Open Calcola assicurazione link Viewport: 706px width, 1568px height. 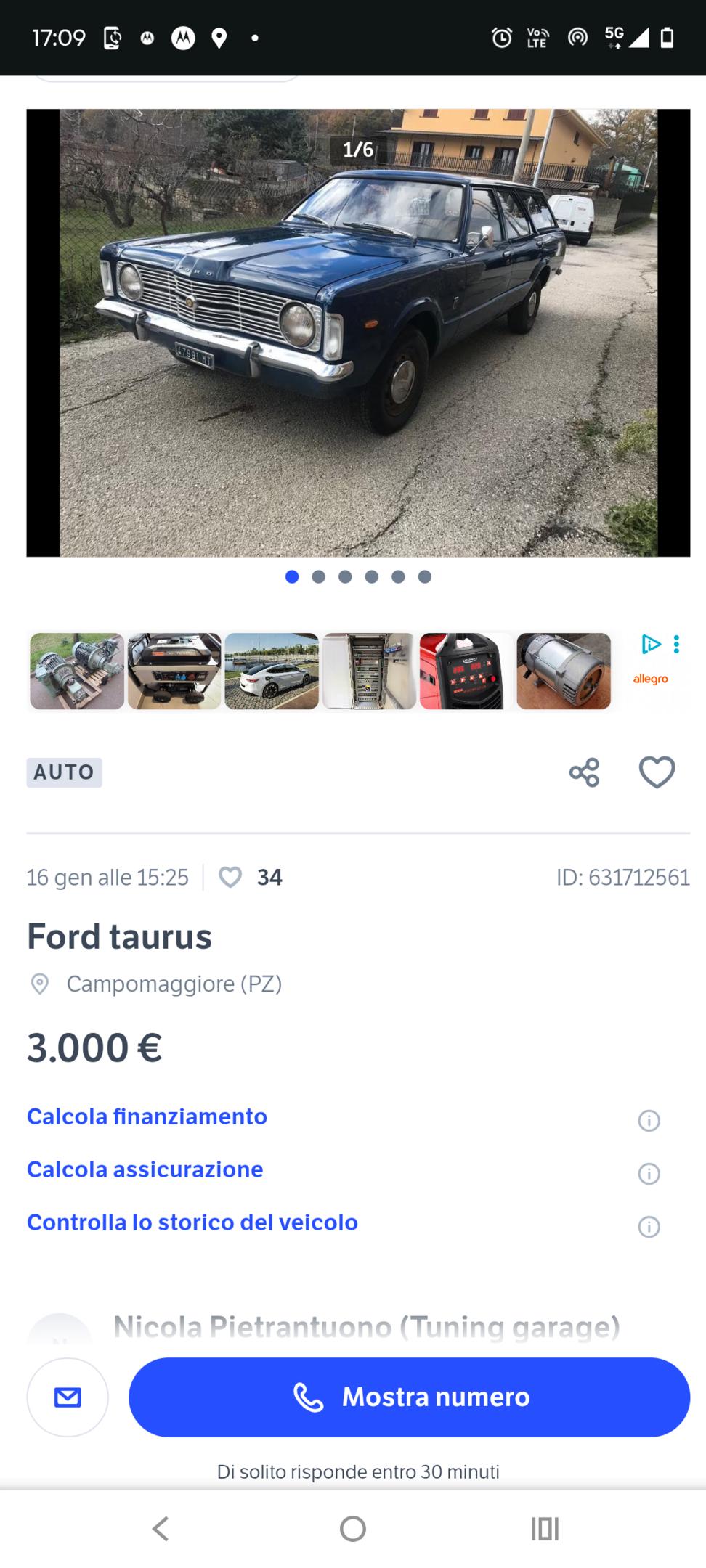click(x=145, y=1169)
